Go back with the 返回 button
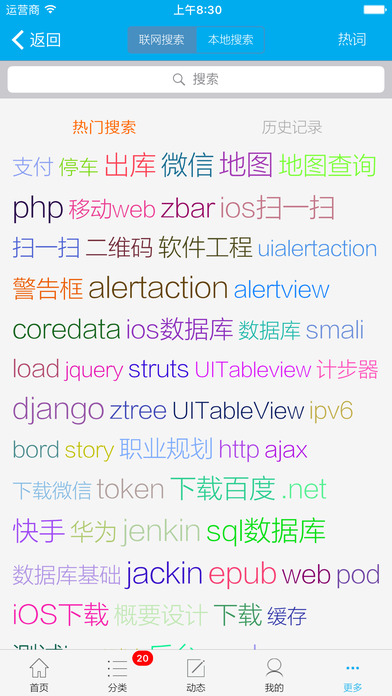The height and width of the screenshot is (696, 392). pyautogui.click(x=36, y=40)
